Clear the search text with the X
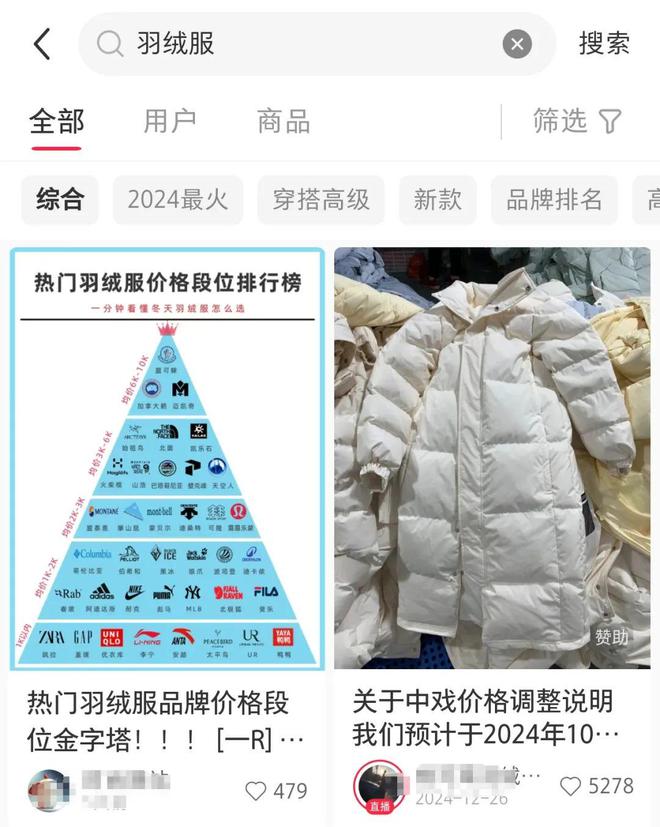 coord(516,44)
